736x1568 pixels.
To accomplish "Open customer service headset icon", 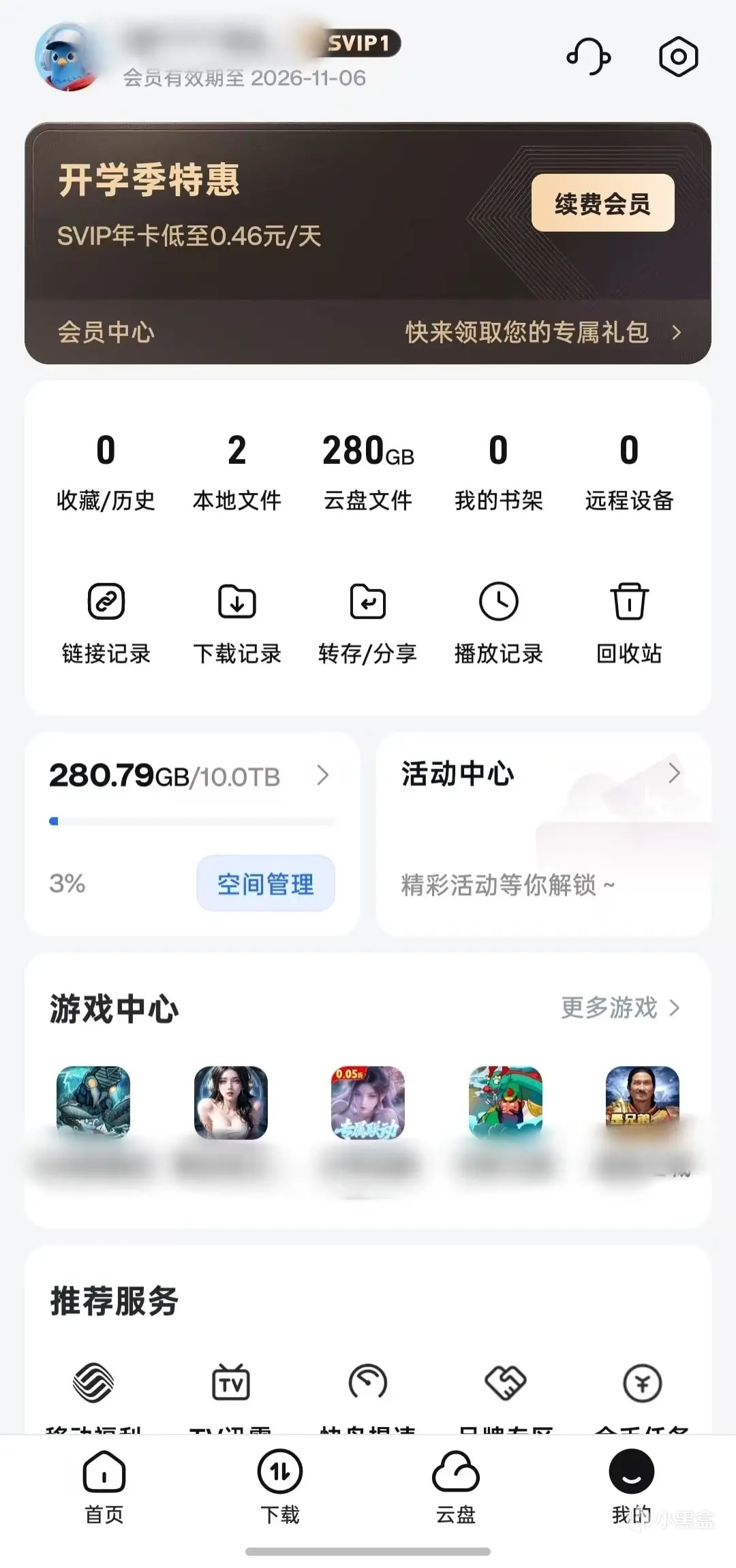I will pos(589,56).
